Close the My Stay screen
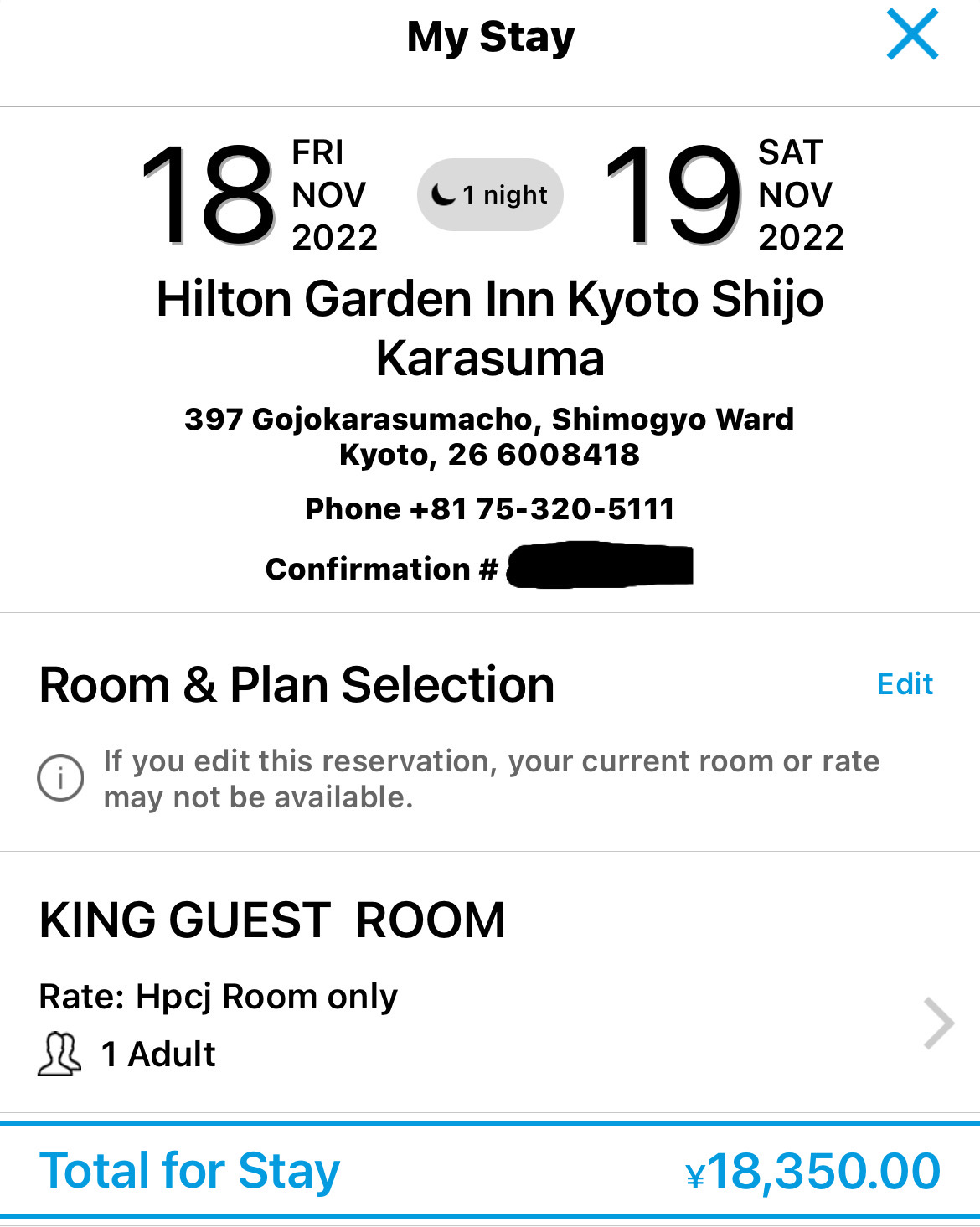The width and height of the screenshot is (980, 1227). click(912, 36)
